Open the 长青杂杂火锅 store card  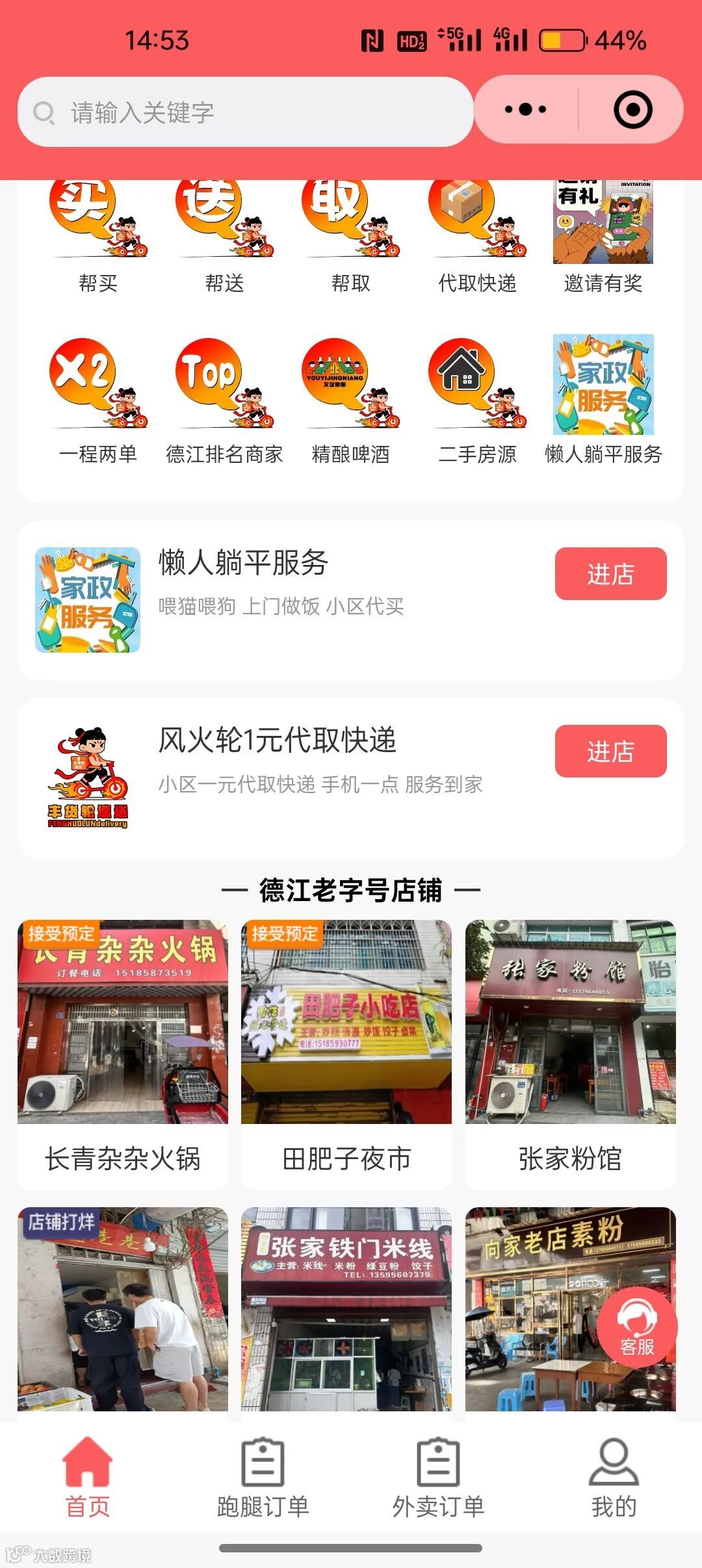click(123, 1053)
